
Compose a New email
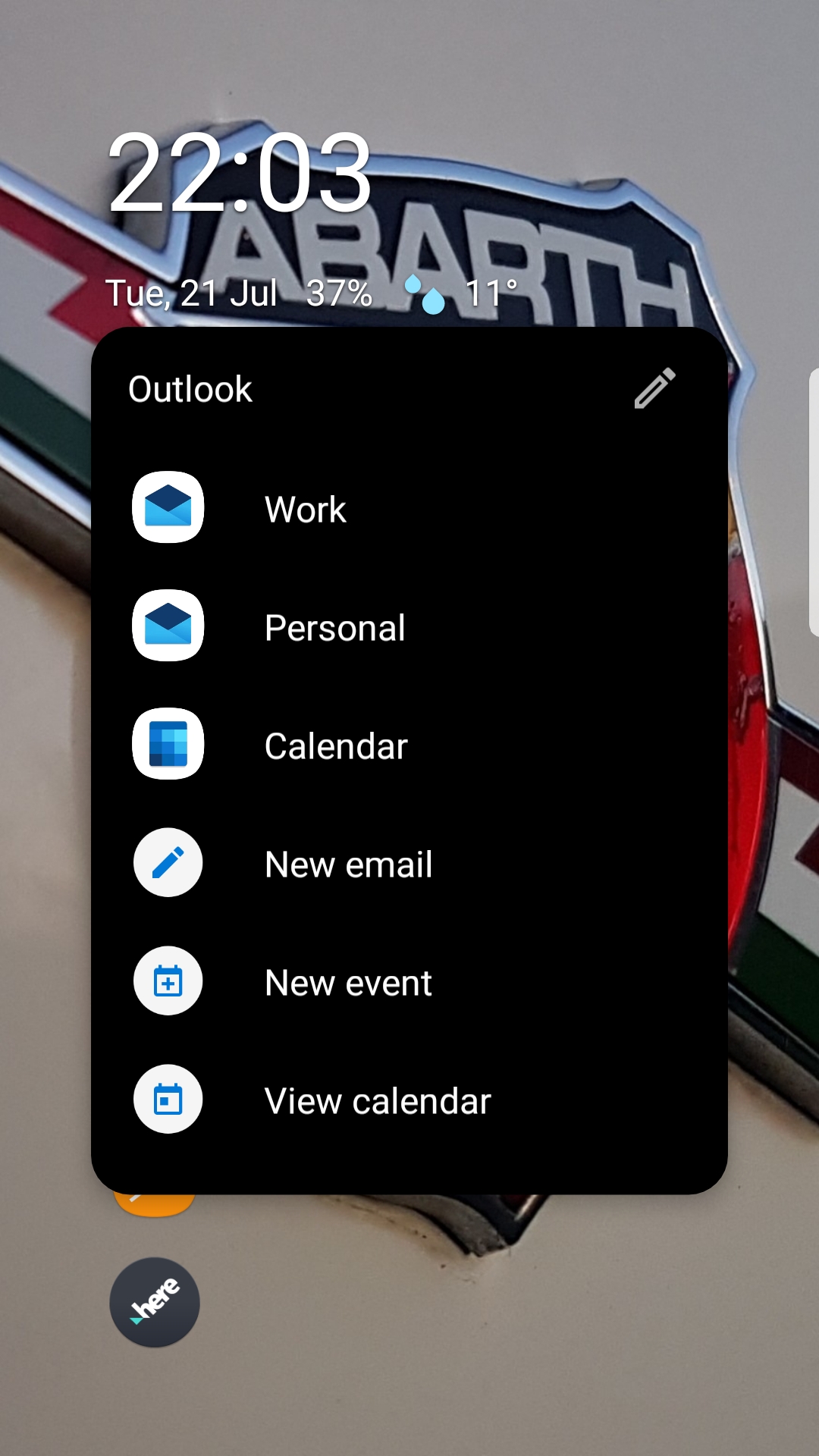[348, 864]
